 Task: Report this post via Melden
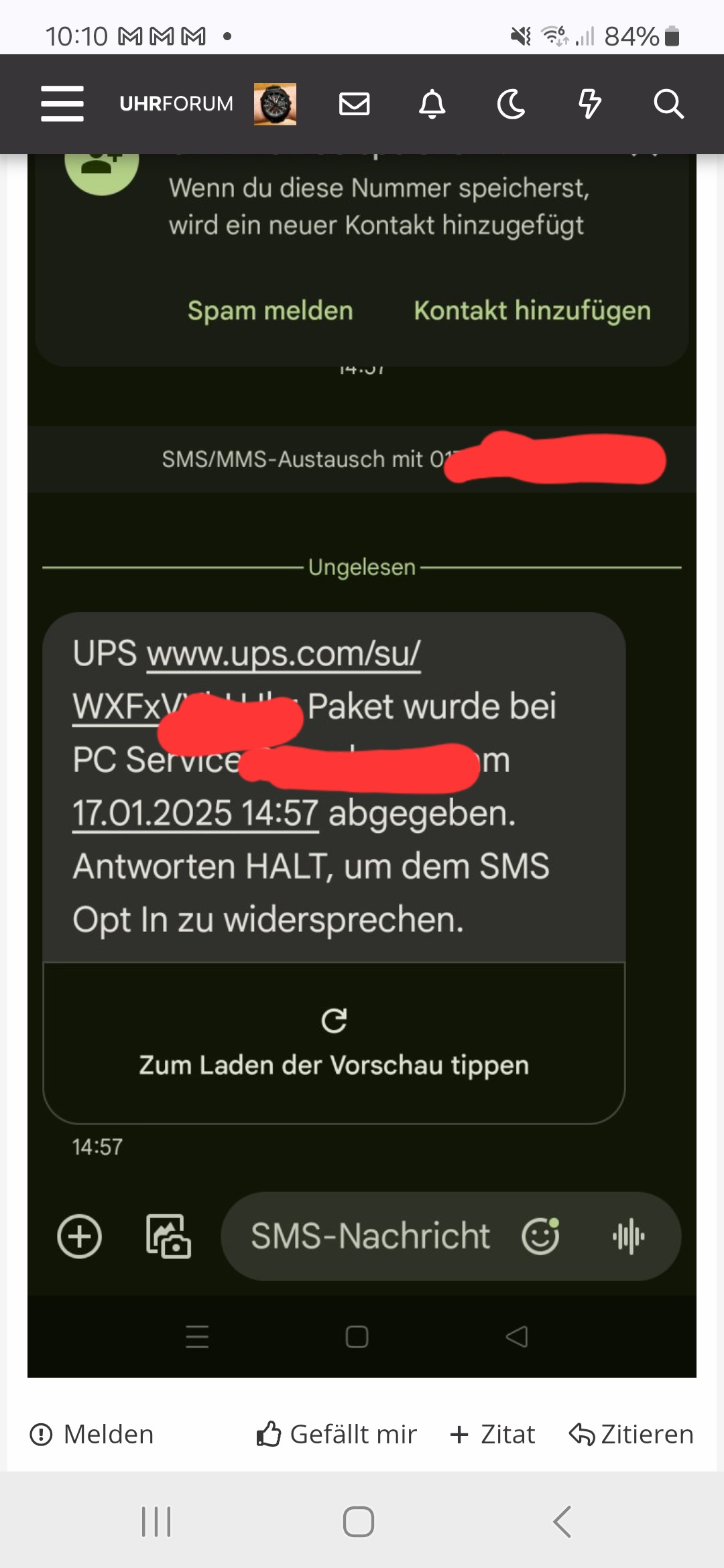coord(92,1435)
